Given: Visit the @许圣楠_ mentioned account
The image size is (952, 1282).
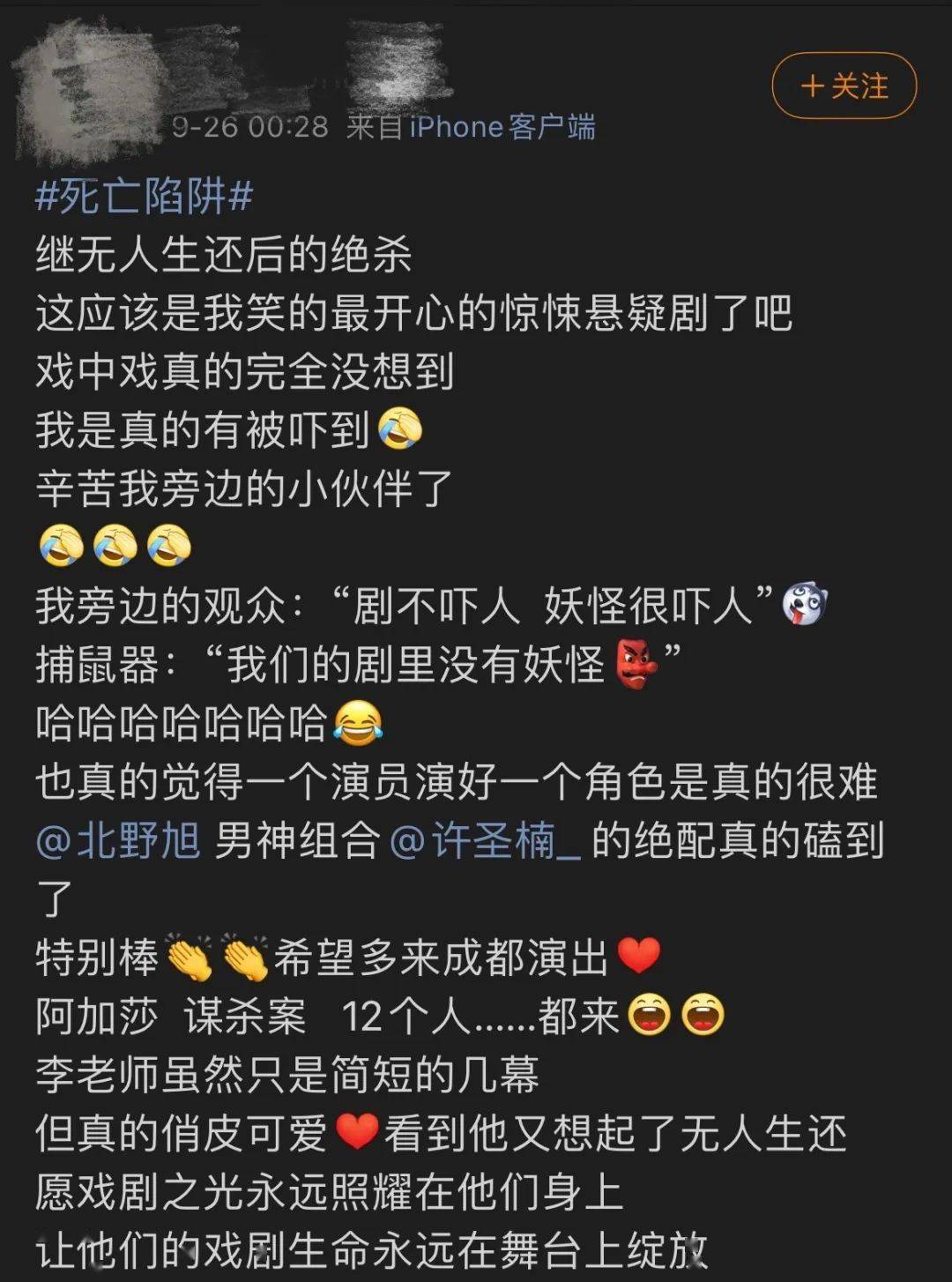Looking at the screenshot, I should (485, 841).
